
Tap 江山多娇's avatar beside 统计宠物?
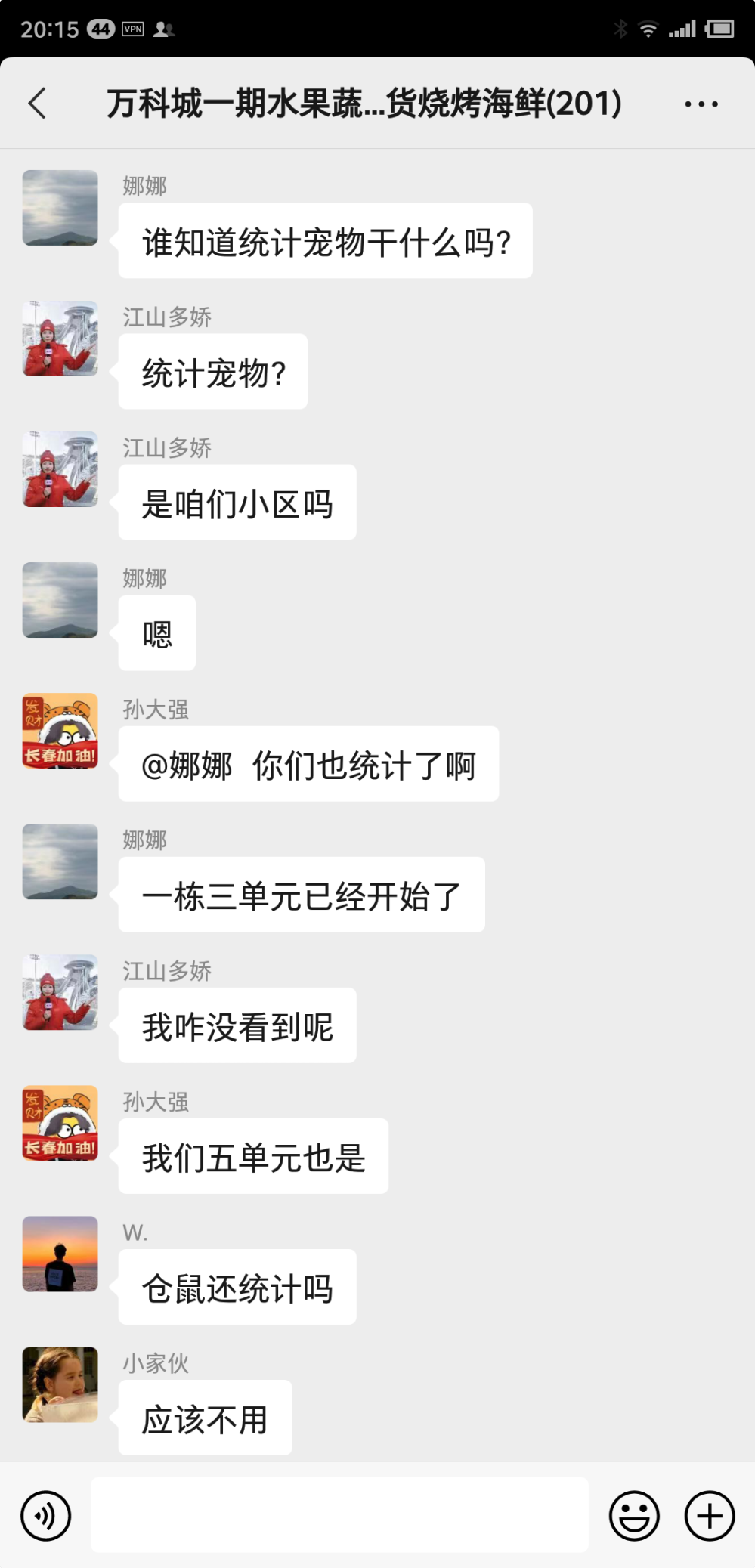tap(60, 339)
